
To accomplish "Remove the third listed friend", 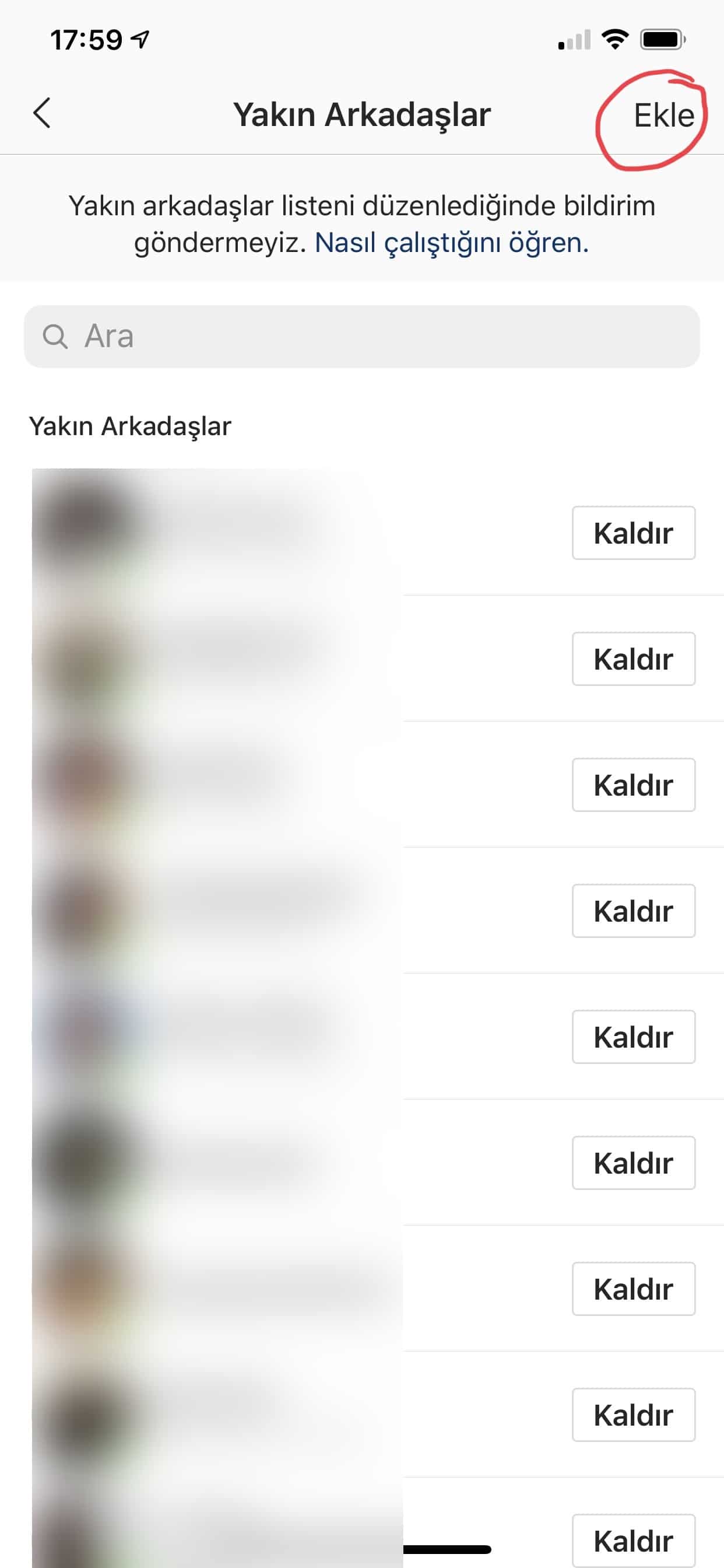I will point(632,785).
